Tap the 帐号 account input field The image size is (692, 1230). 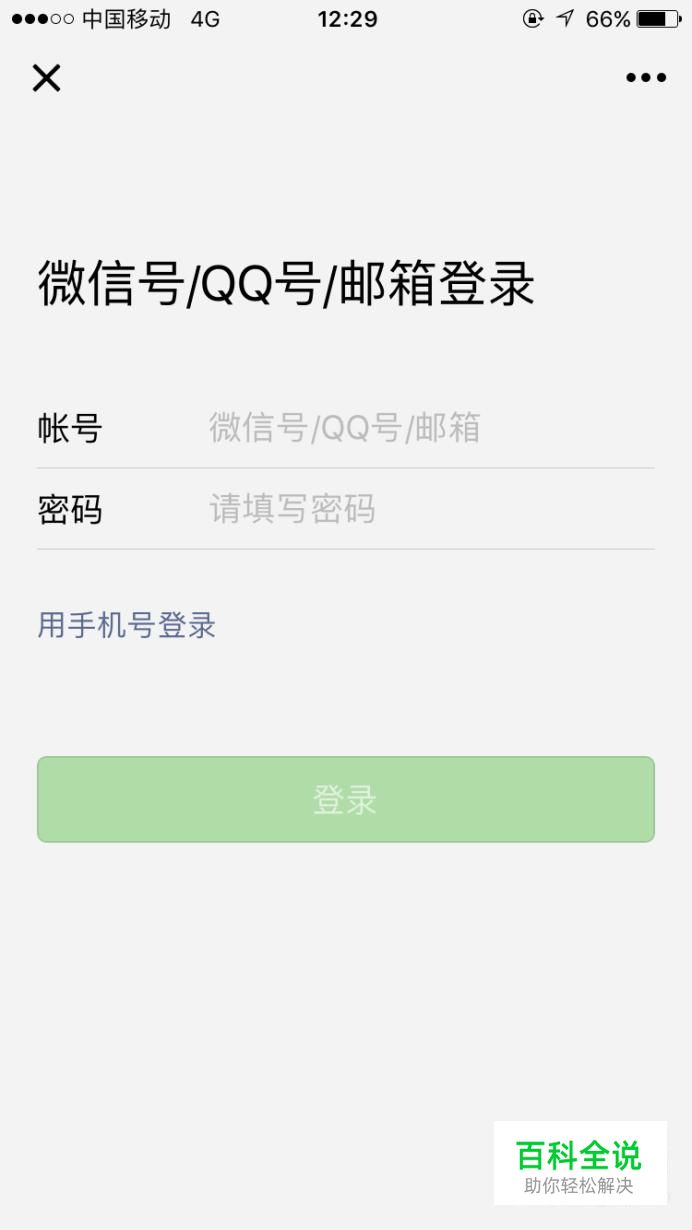[x=430, y=428]
